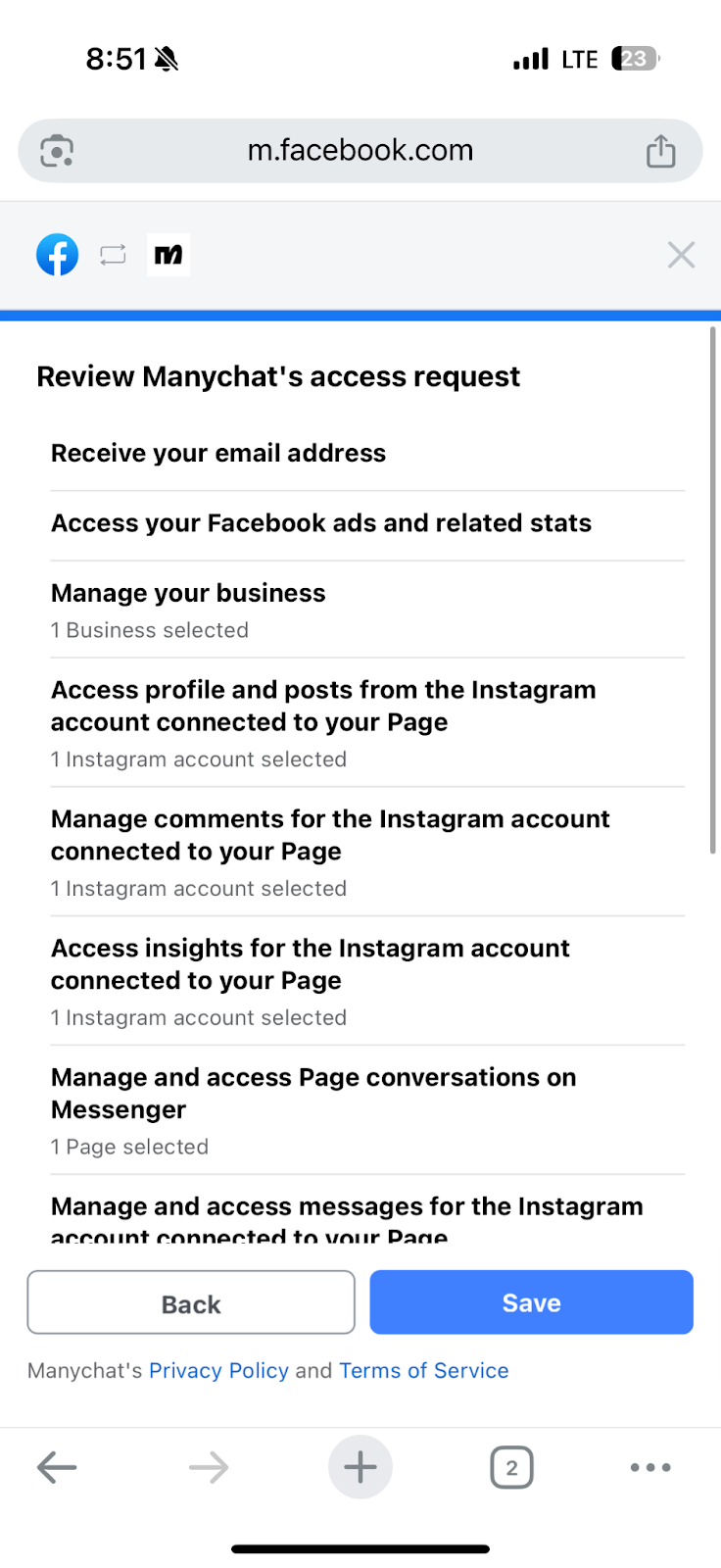Click the grayed-out forward navigation arrow

pyautogui.click(x=208, y=1467)
